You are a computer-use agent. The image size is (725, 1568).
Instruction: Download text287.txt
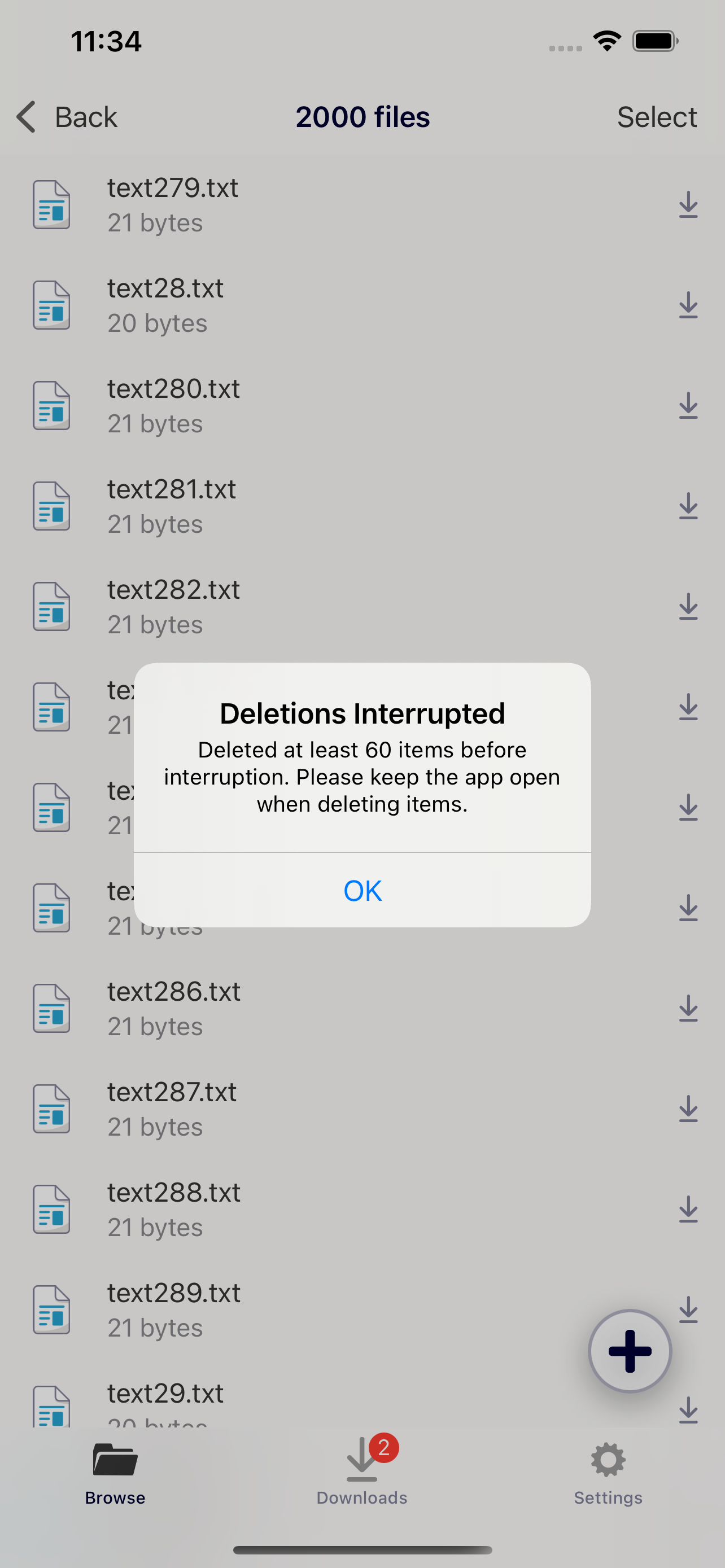point(688,1109)
